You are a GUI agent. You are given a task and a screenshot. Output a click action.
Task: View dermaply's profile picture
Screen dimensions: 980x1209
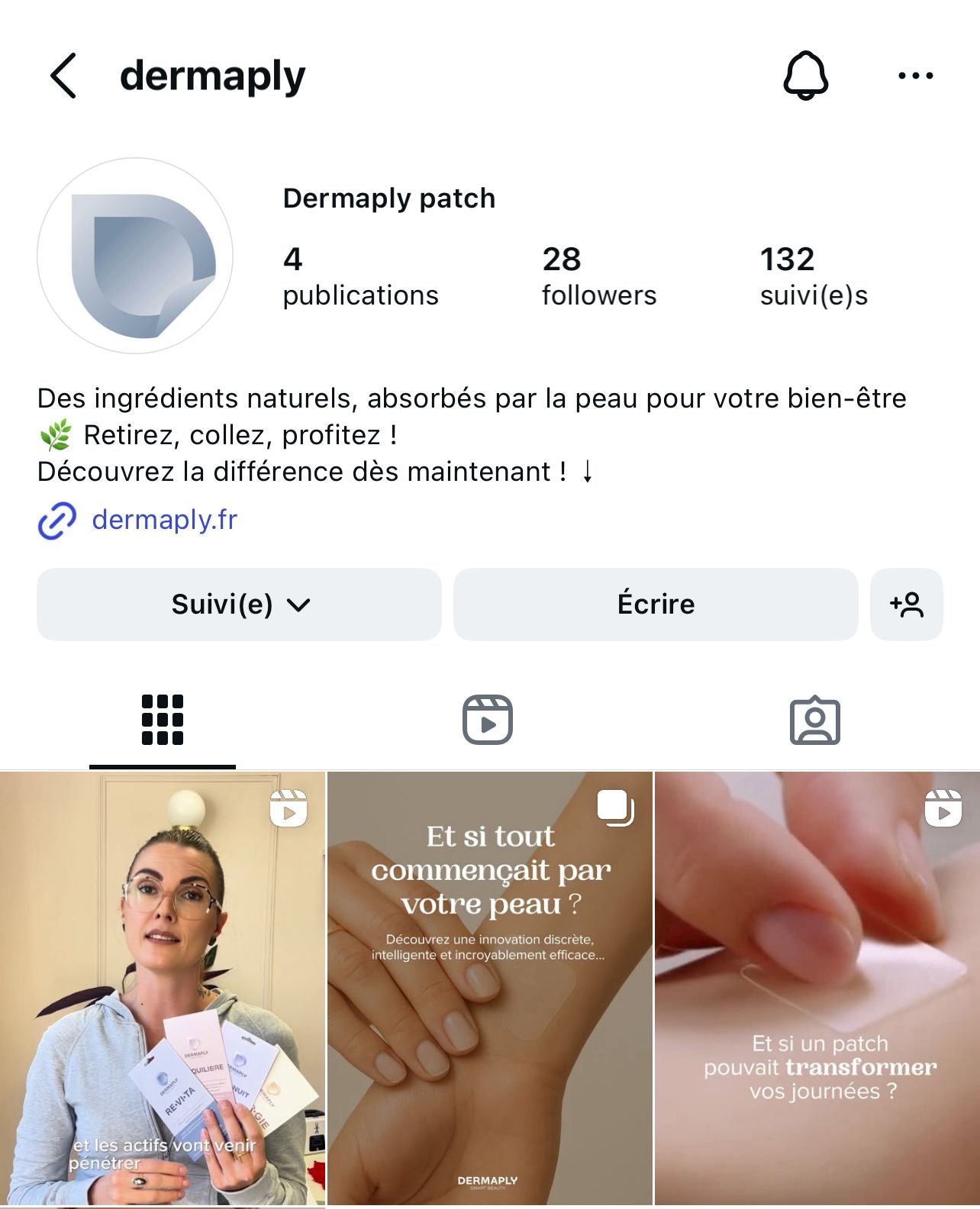pos(135,256)
